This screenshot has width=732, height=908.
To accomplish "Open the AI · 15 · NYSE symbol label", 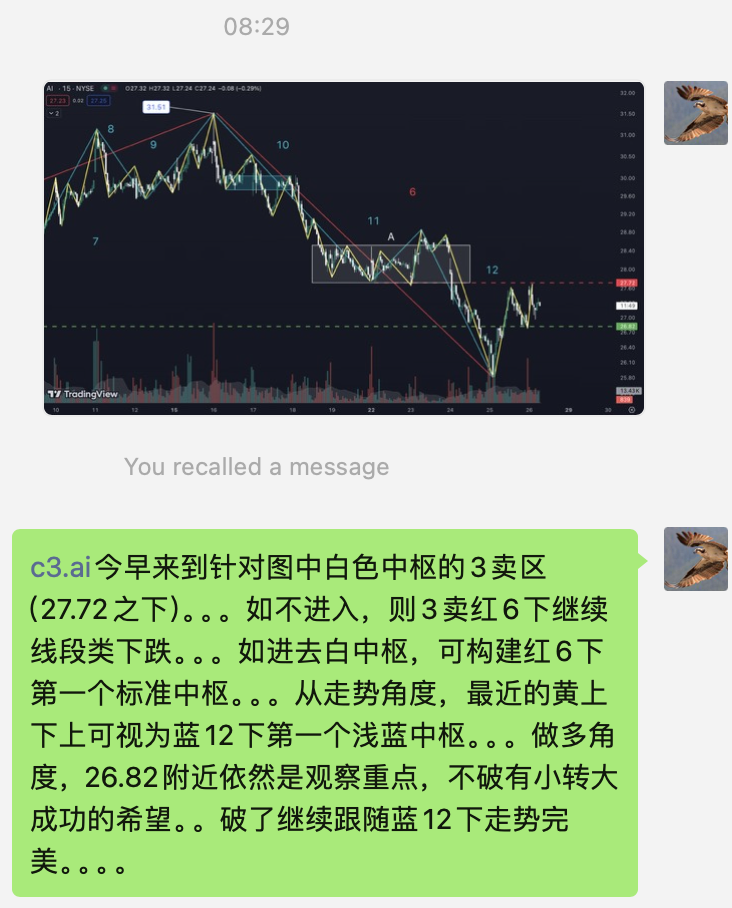I will click(x=49, y=88).
